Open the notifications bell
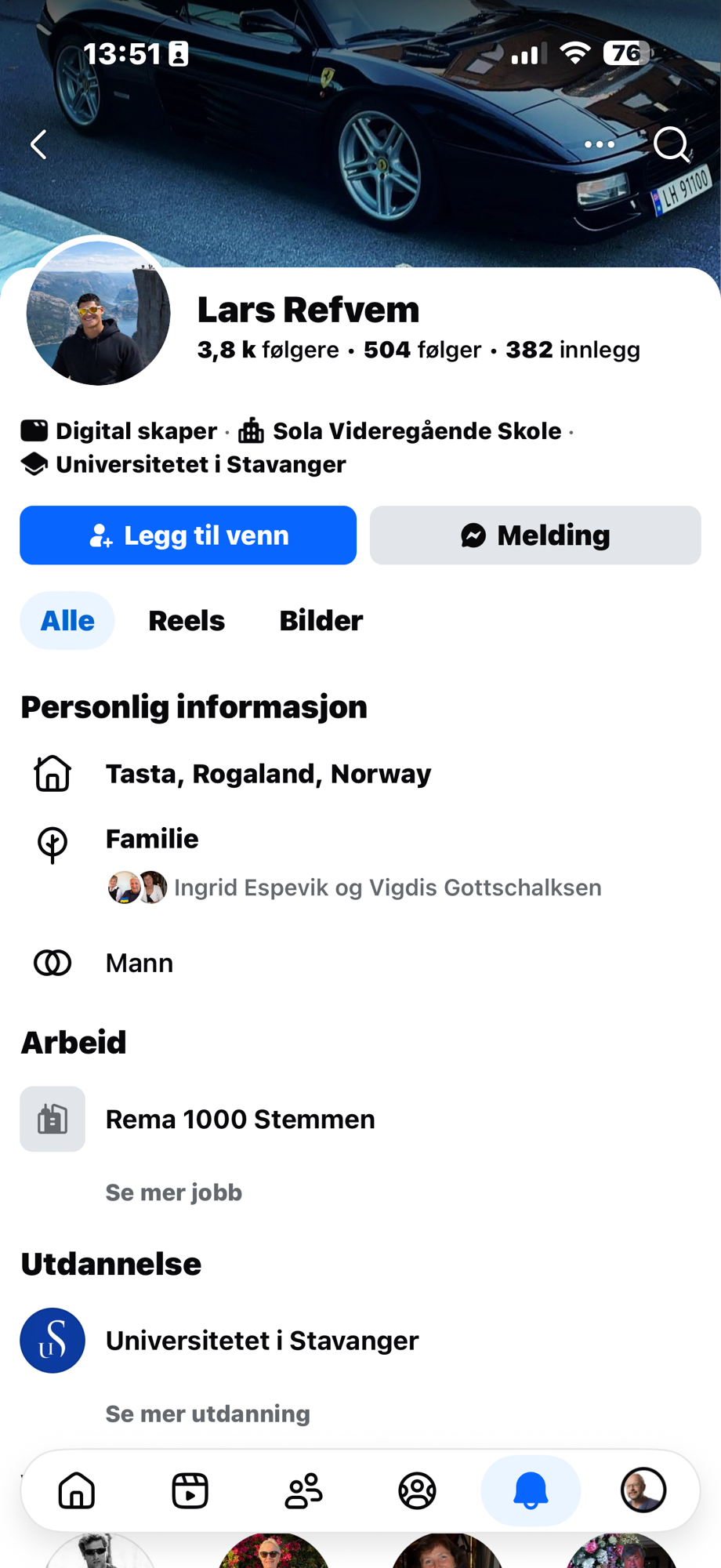The width and height of the screenshot is (721, 1568). click(531, 1490)
